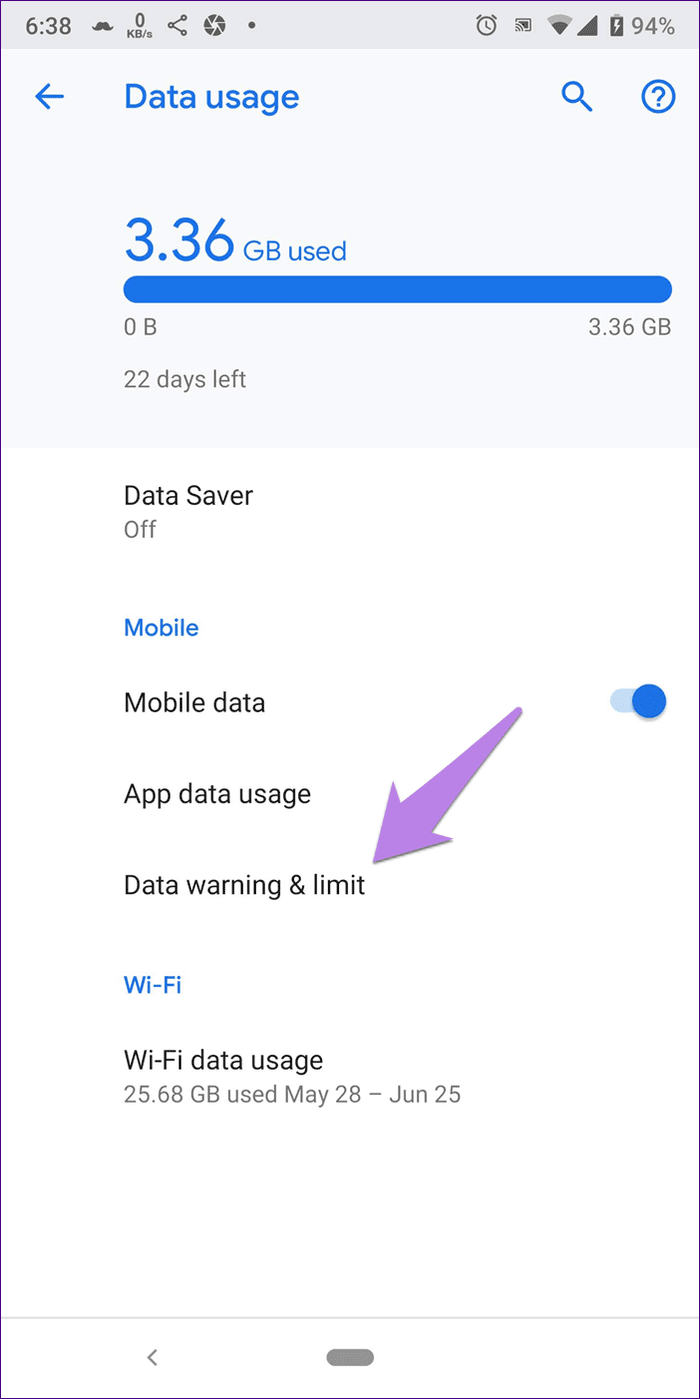Turn off the Mobile data switch
This screenshot has width=700, height=1399.
[639, 701]
